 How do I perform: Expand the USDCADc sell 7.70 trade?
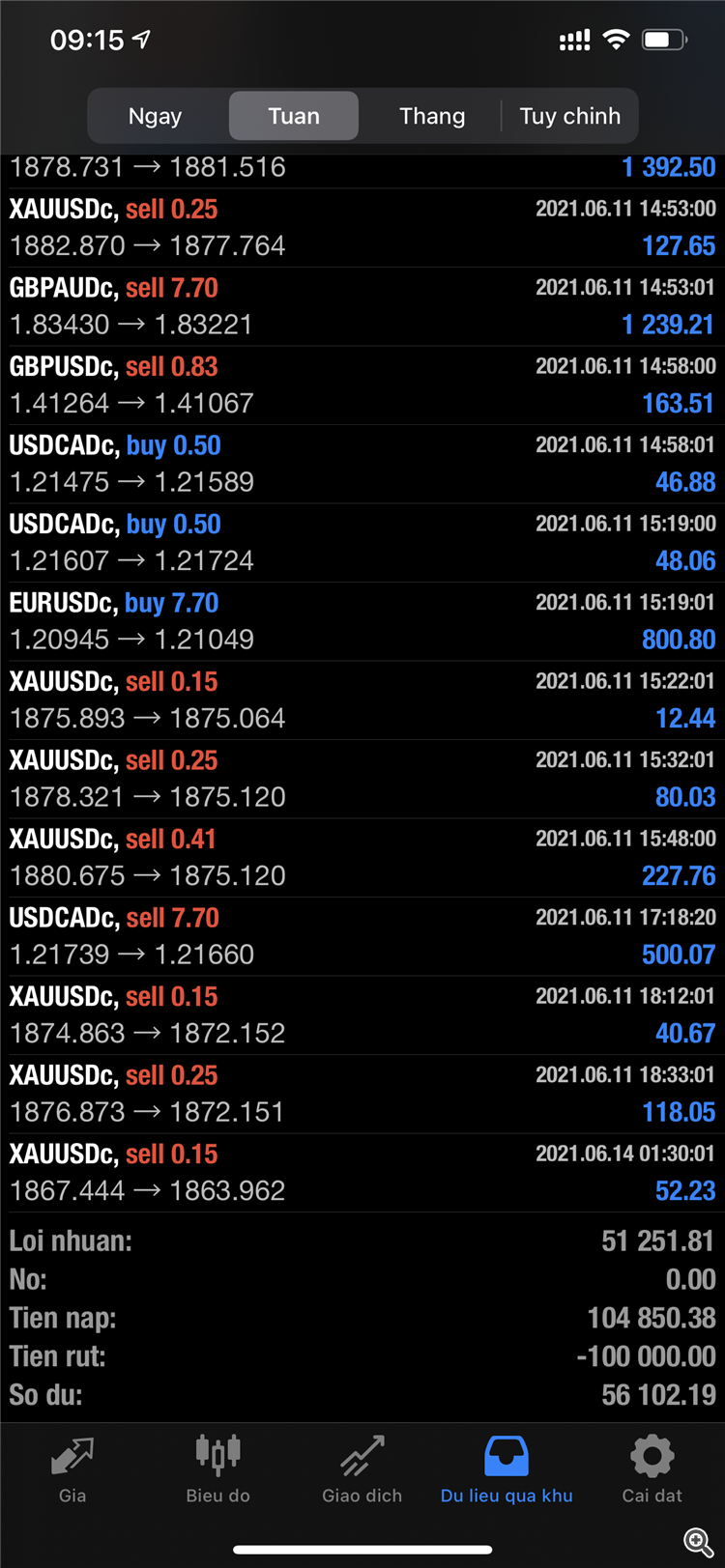[x=362, y=936]
